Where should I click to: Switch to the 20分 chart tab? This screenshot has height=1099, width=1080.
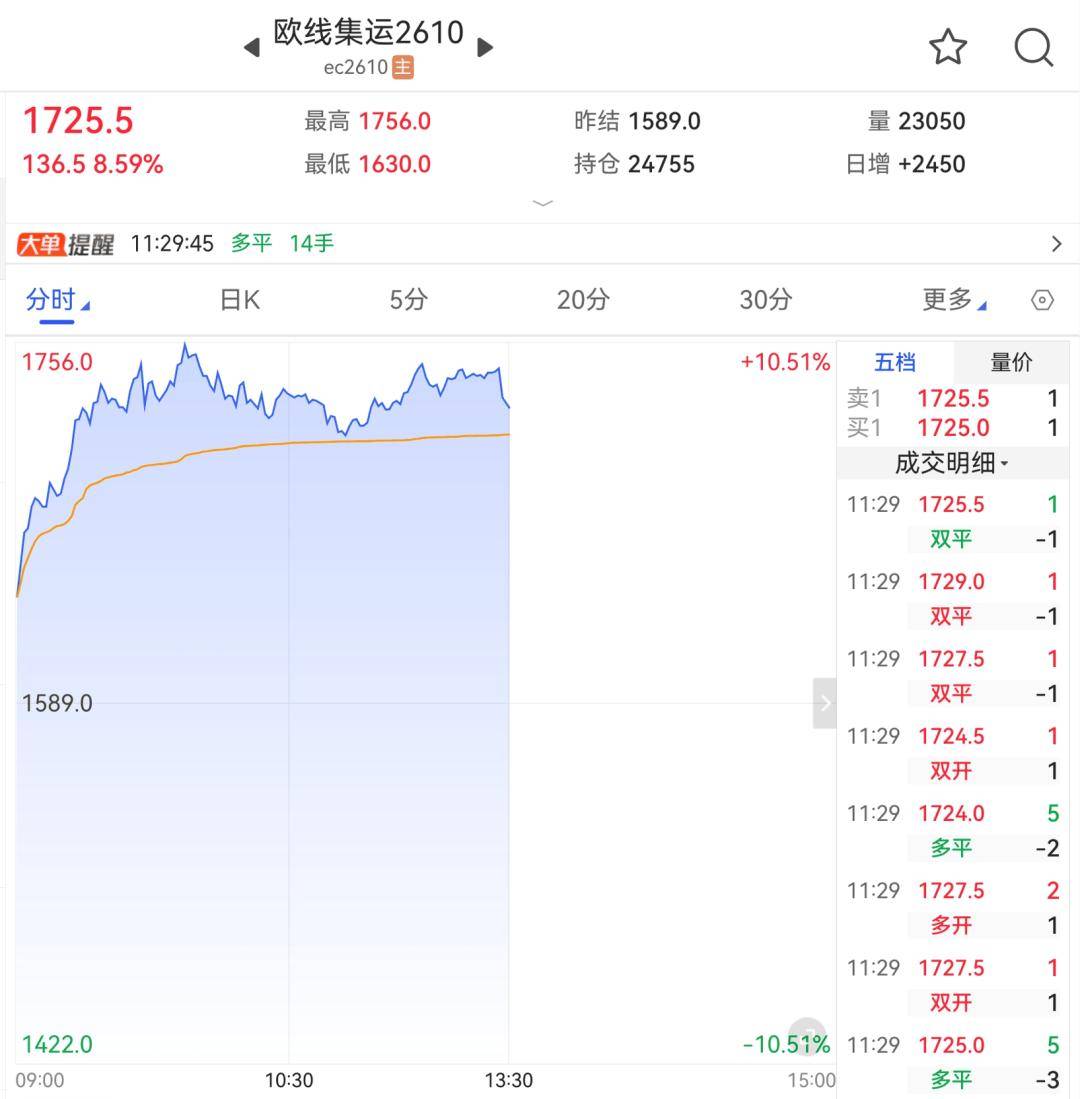click(x=583, y=300)
